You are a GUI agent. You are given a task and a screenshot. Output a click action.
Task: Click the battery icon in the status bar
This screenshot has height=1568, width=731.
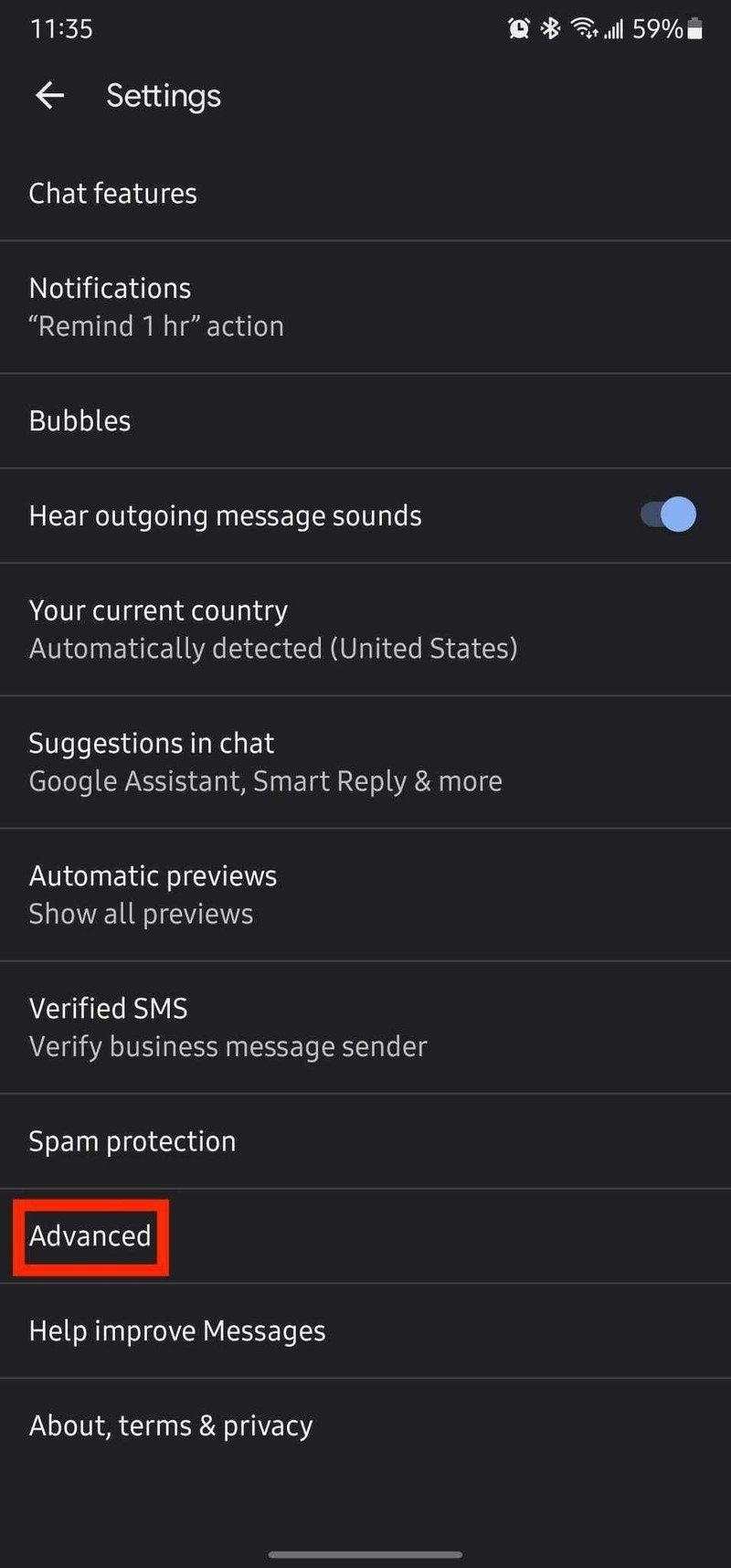coord(694,28)
